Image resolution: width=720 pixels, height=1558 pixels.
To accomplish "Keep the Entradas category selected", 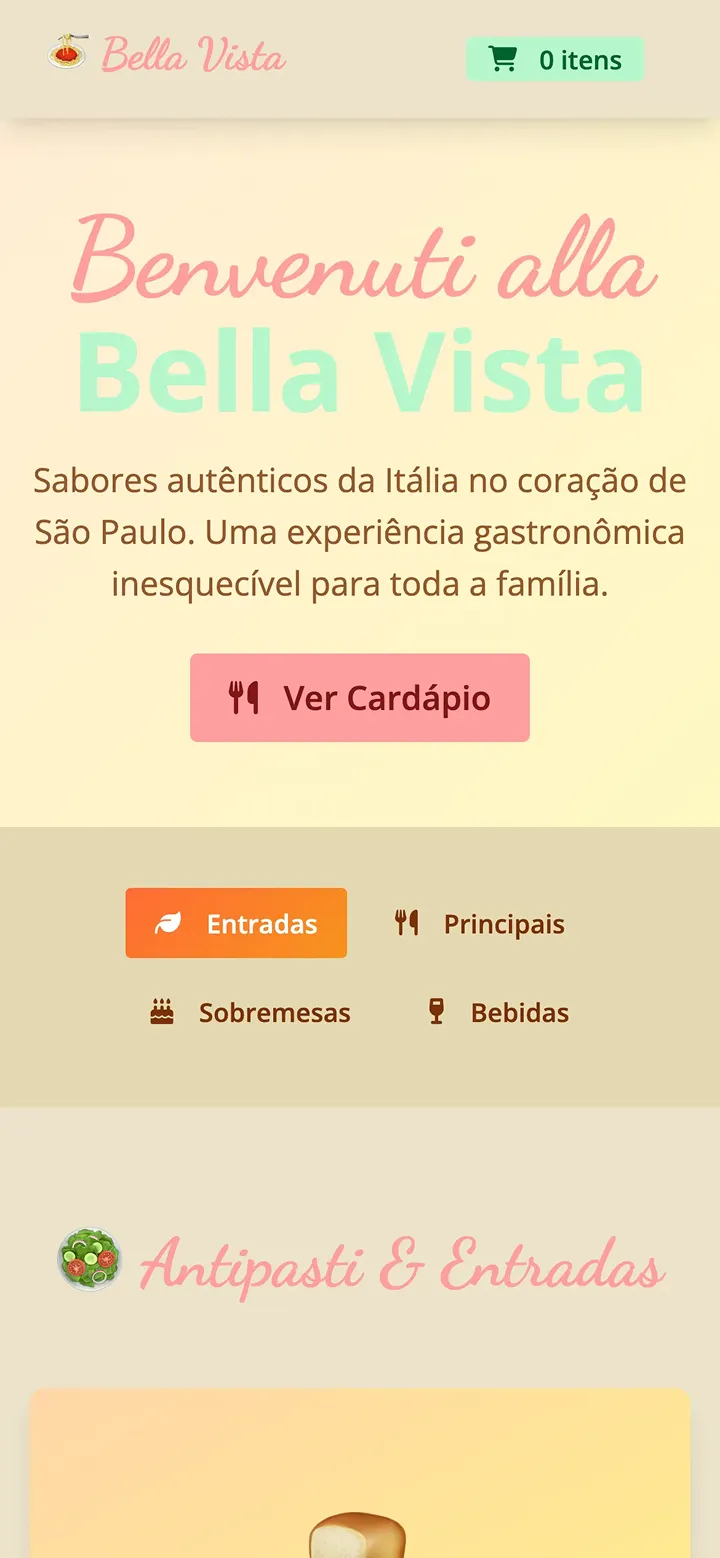I will coord(236,923).
